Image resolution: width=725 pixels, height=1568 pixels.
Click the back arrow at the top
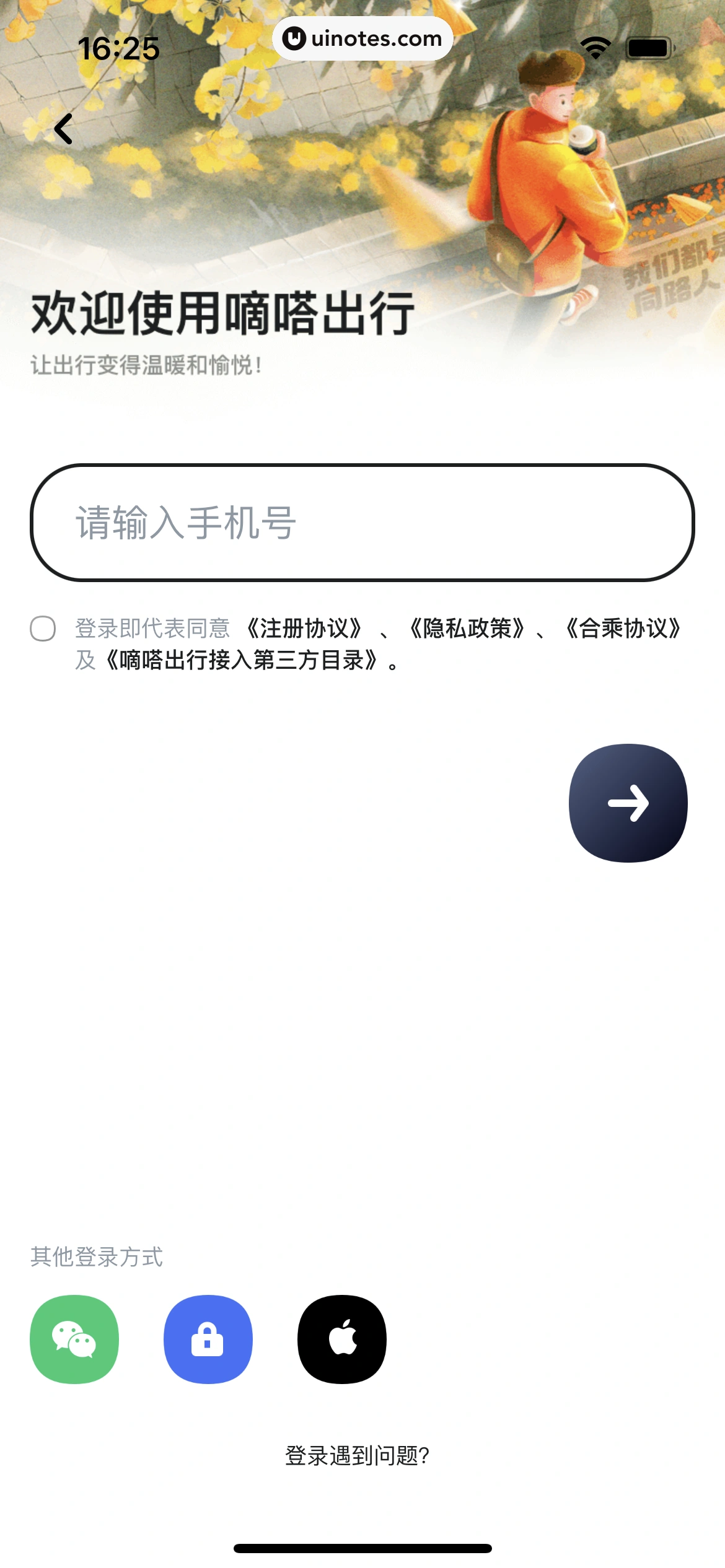coord(64,129)
